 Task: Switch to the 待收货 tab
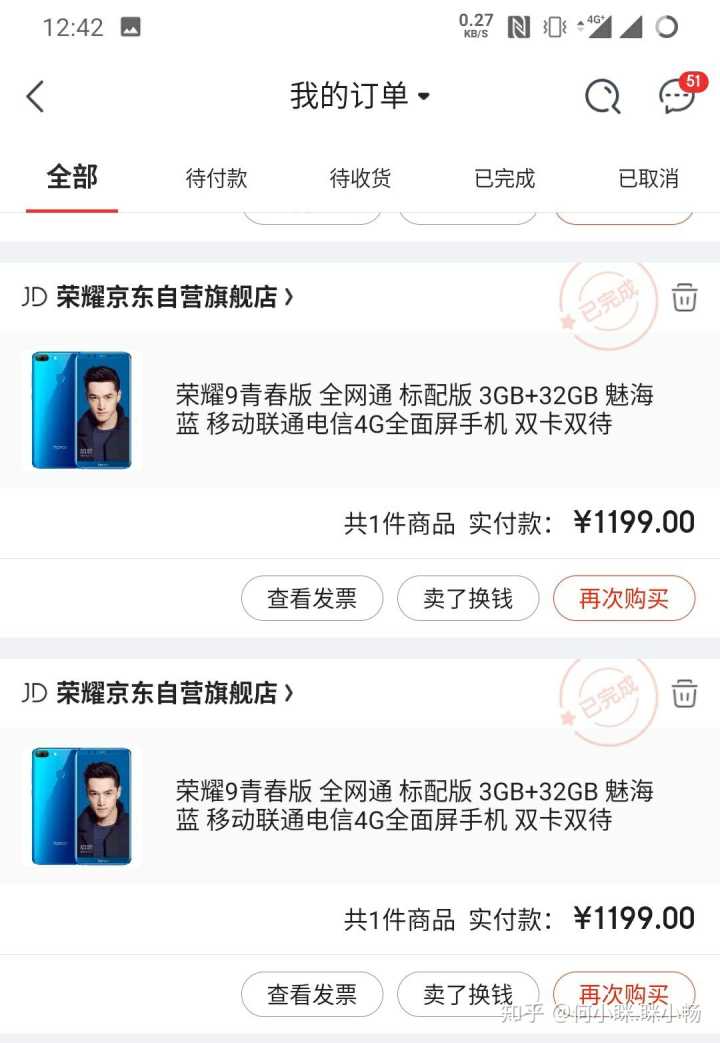point(360,179)
